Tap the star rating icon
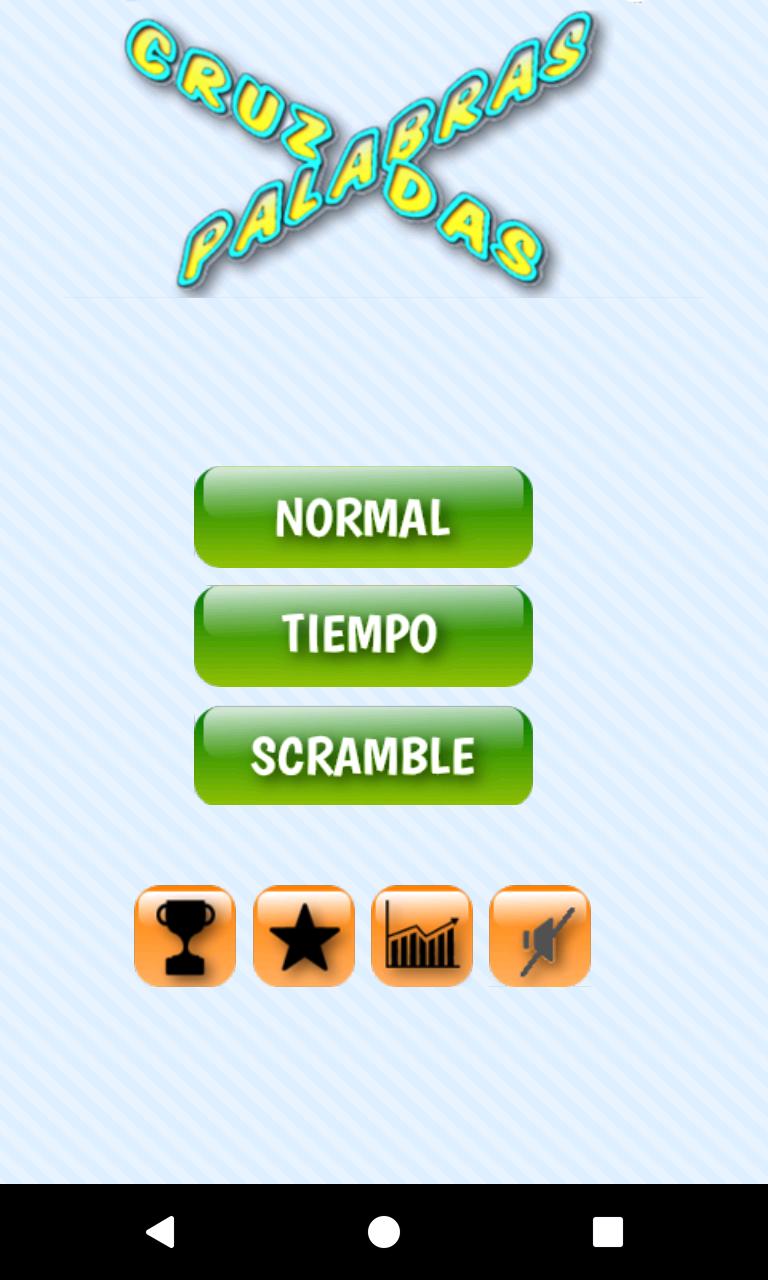The width and height of the screenshot is (768, 1280). 304,936
